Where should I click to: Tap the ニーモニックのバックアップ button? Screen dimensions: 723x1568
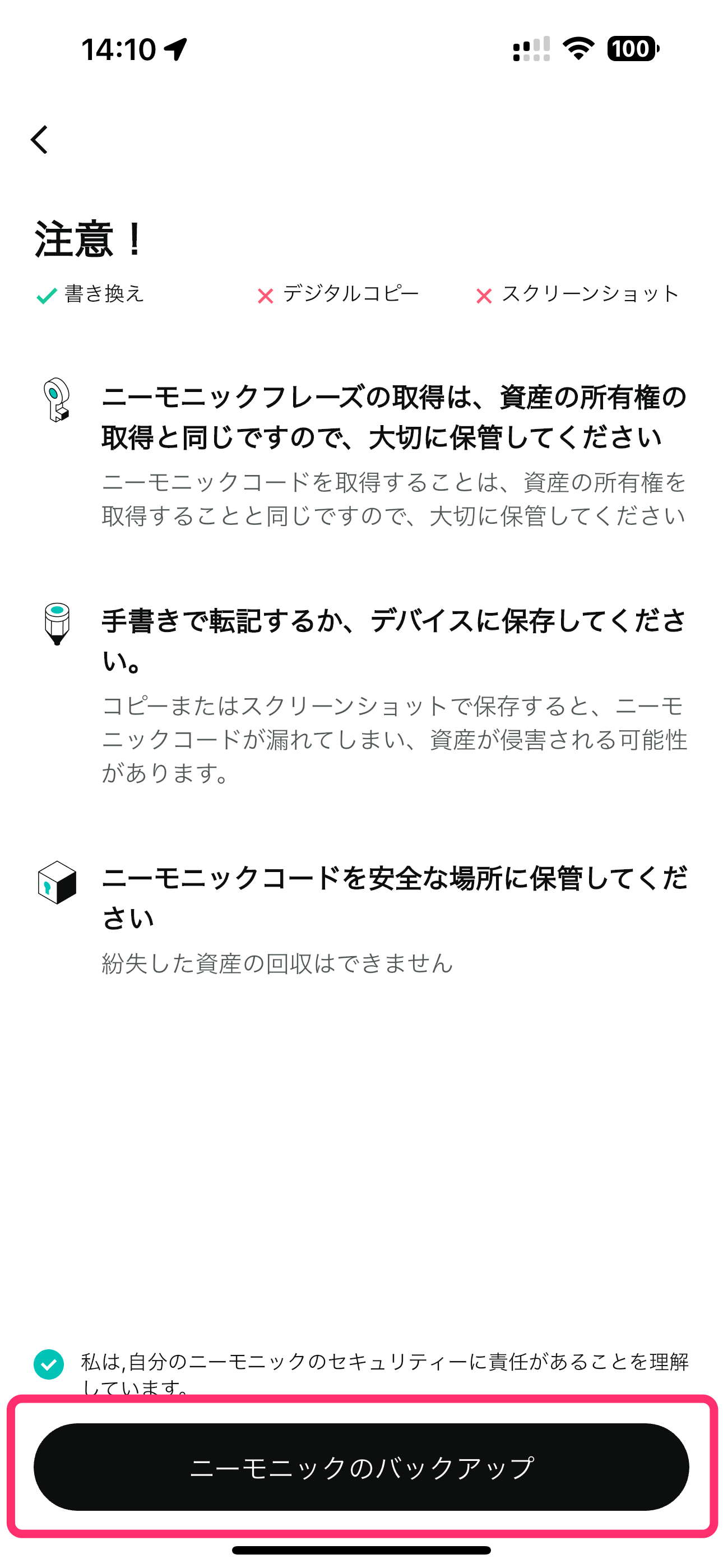pos(361,1467)
